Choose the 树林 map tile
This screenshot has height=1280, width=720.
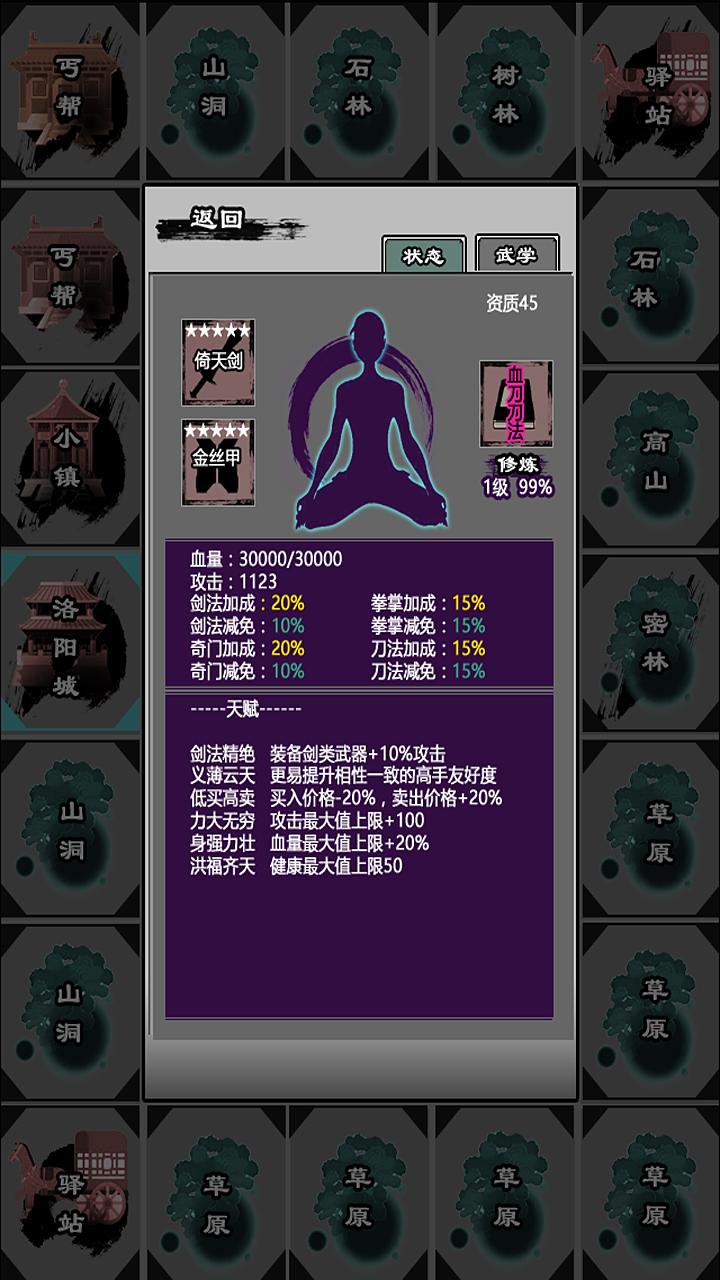click(505, 92)
